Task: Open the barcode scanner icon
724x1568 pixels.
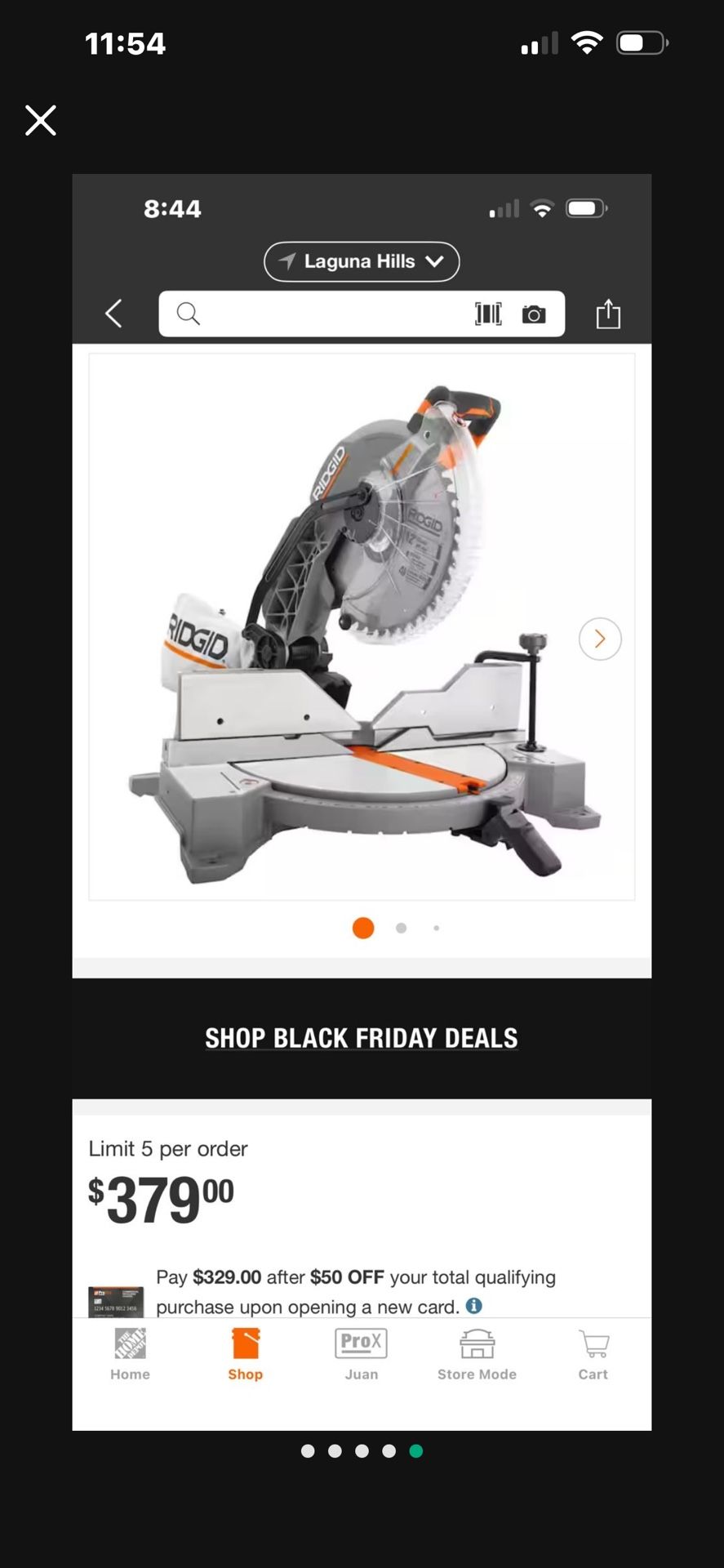Action: pos(488,314)
